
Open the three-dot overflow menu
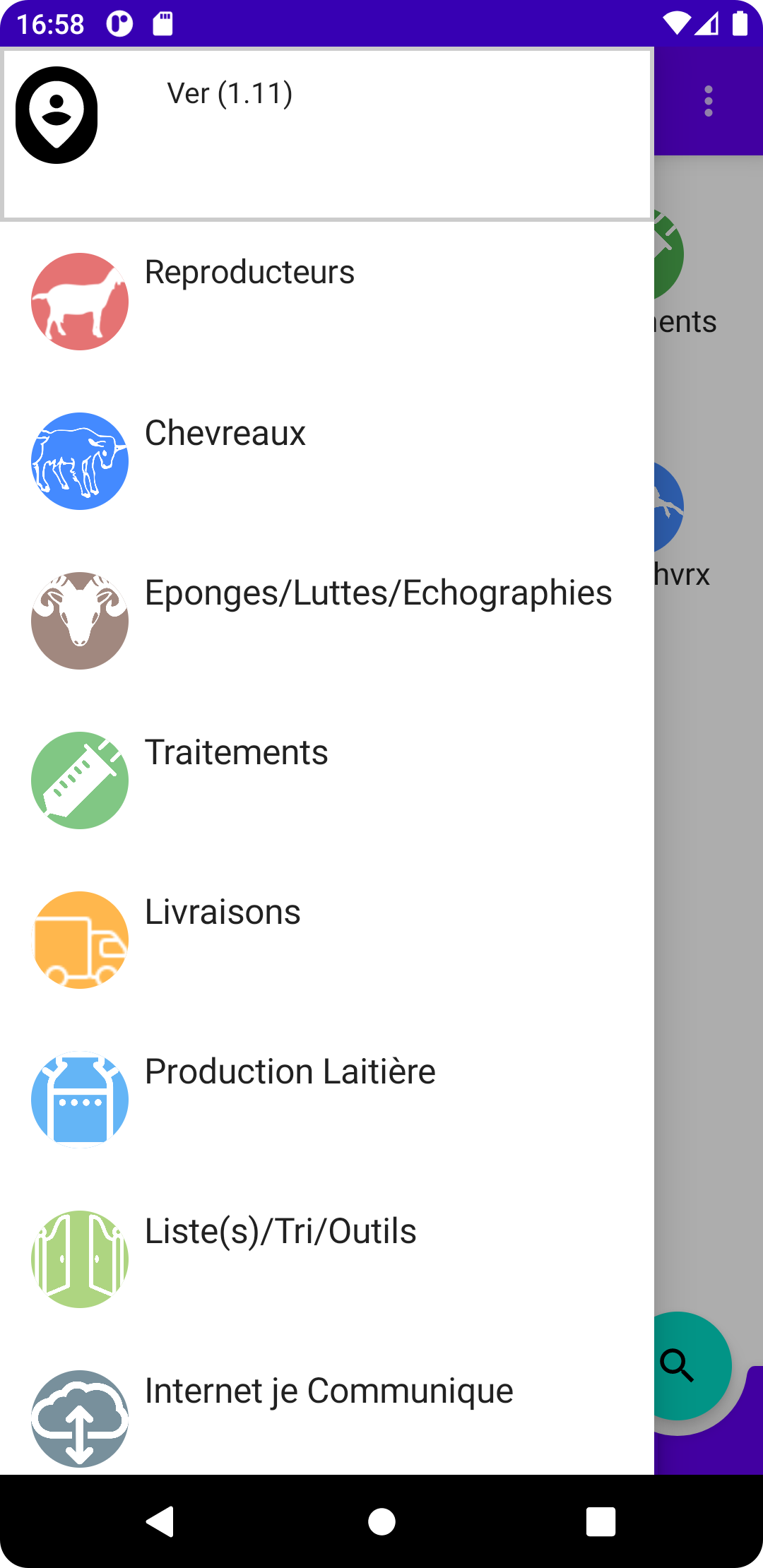pos(709,99)
